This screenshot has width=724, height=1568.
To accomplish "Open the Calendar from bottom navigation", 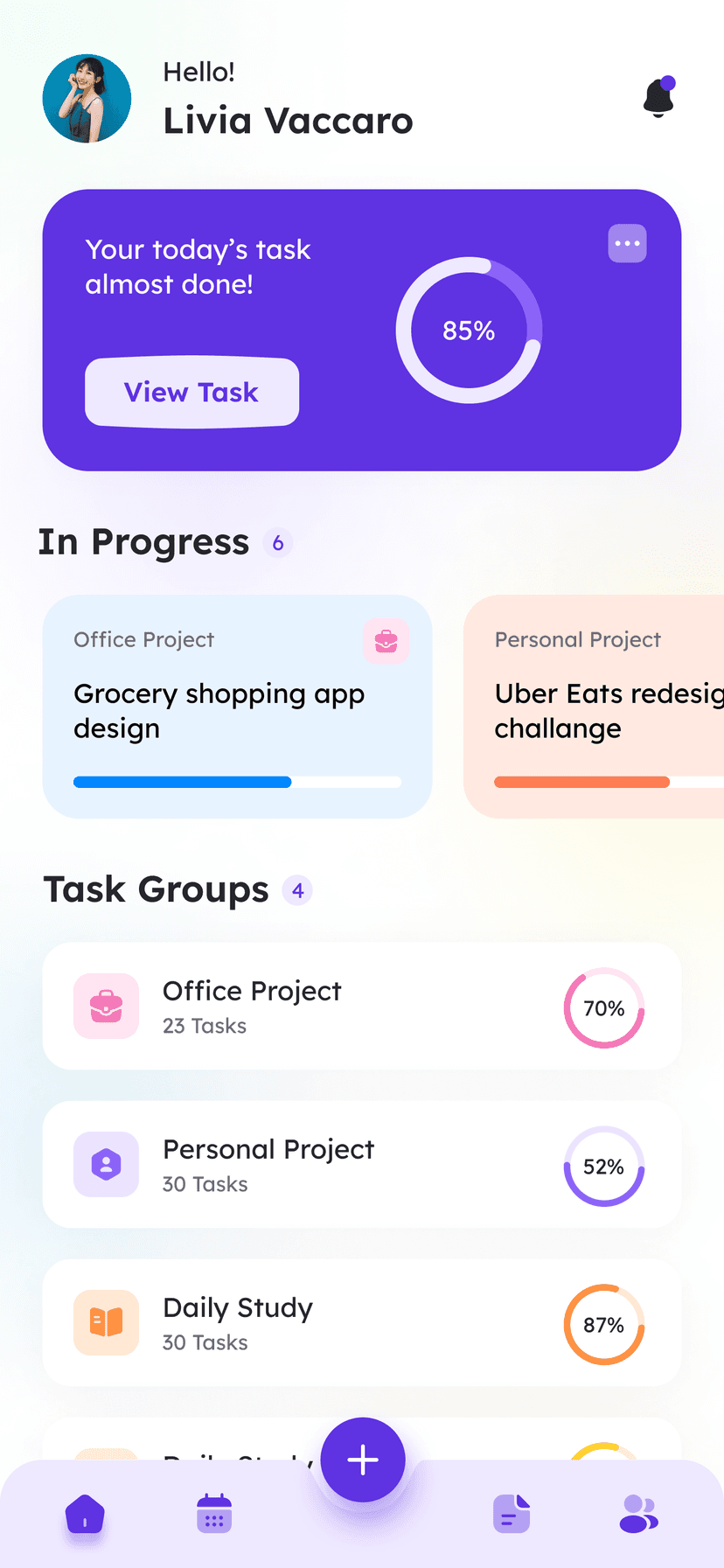I will pos(213,1514).
